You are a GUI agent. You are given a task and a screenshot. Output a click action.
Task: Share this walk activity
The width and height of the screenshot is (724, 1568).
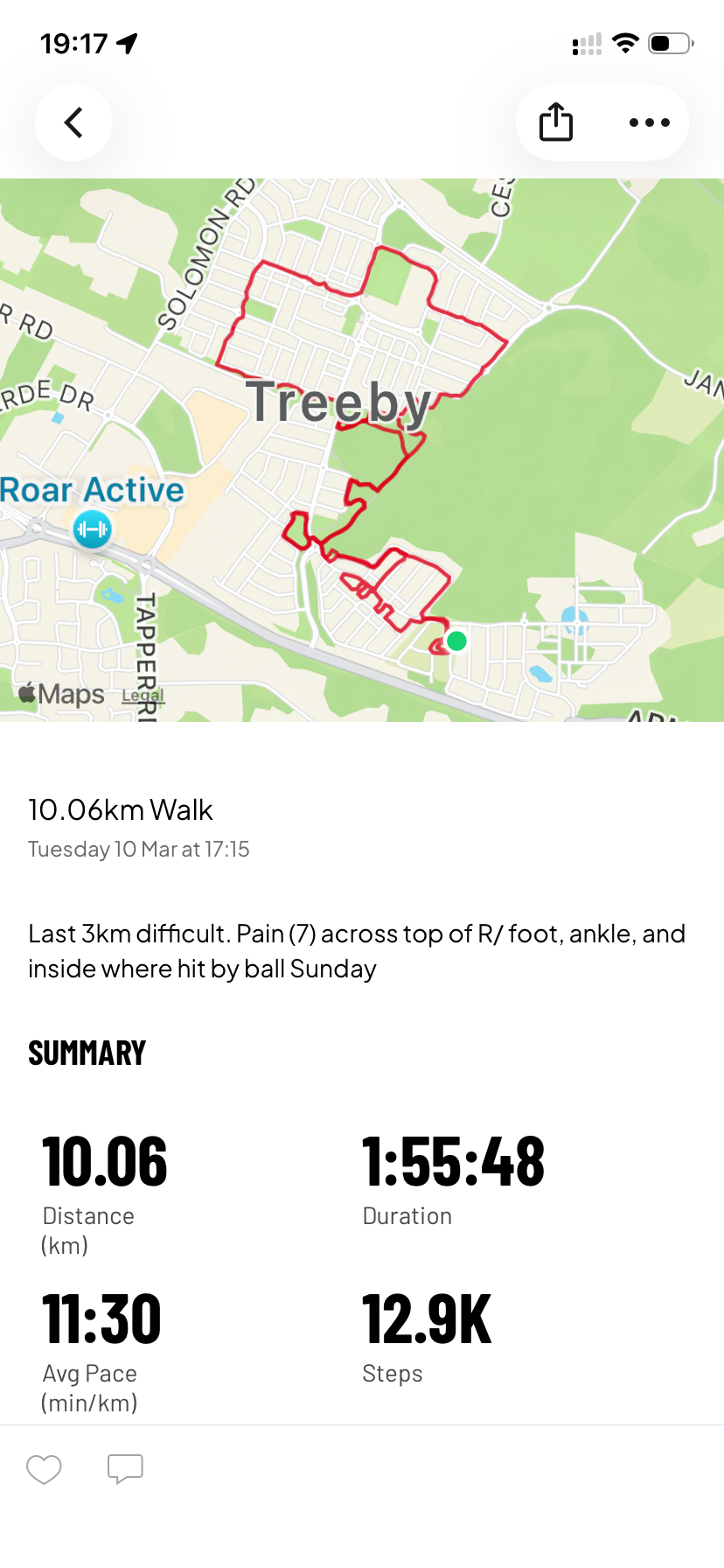tap(556, 122)
